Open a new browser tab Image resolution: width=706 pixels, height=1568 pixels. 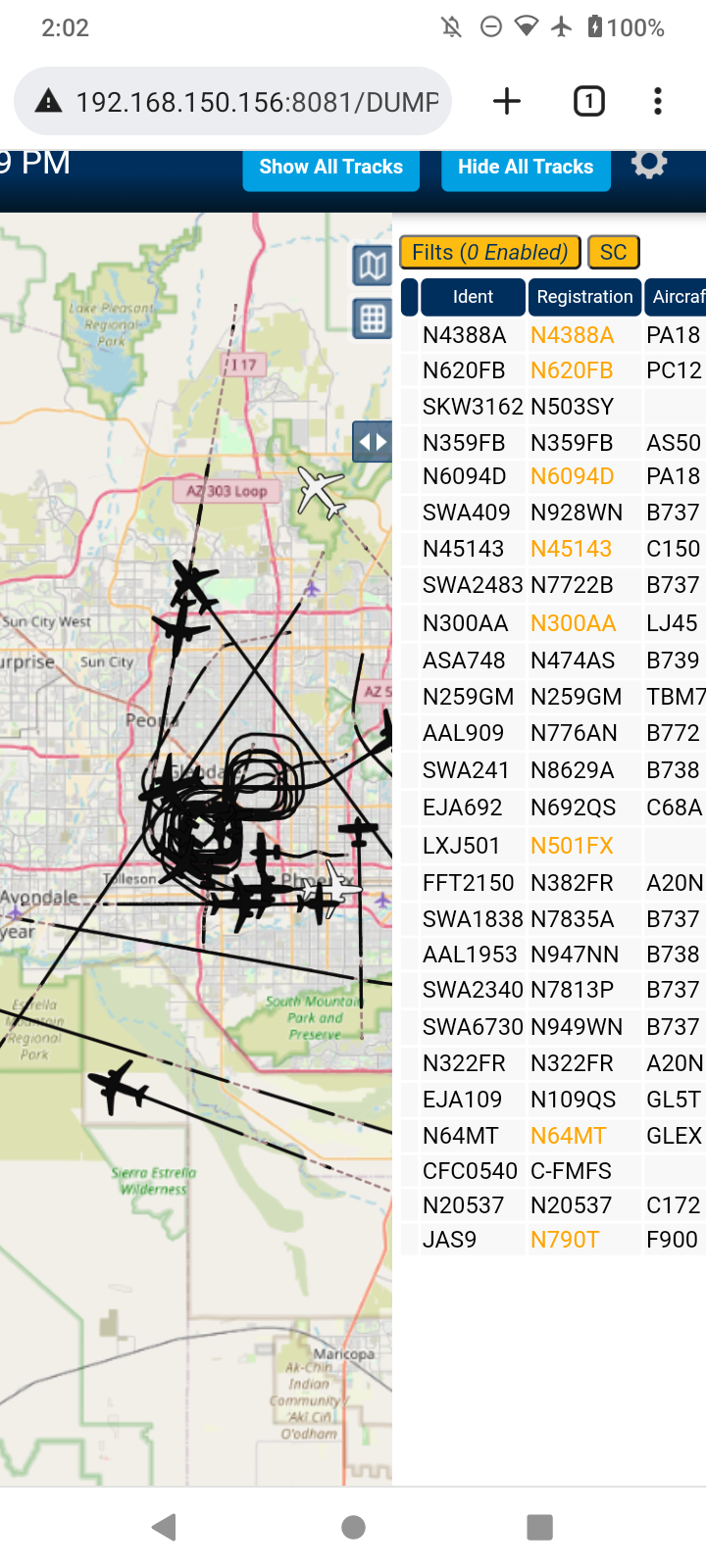click(507, 101)
